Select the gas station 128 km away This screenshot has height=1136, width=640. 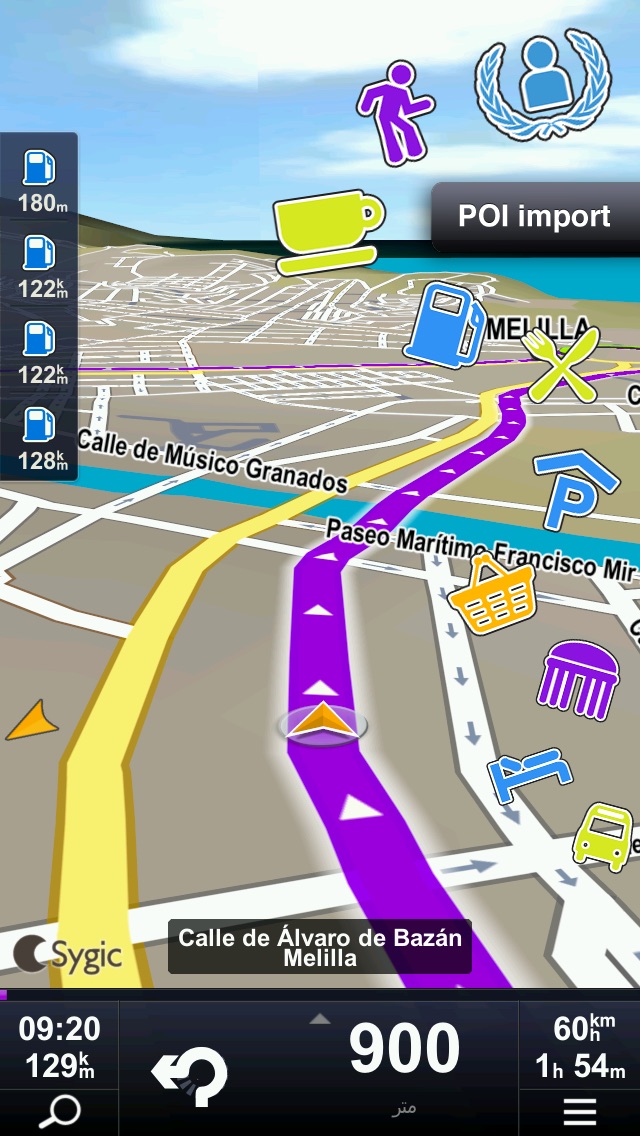click(x=40, y=438)
